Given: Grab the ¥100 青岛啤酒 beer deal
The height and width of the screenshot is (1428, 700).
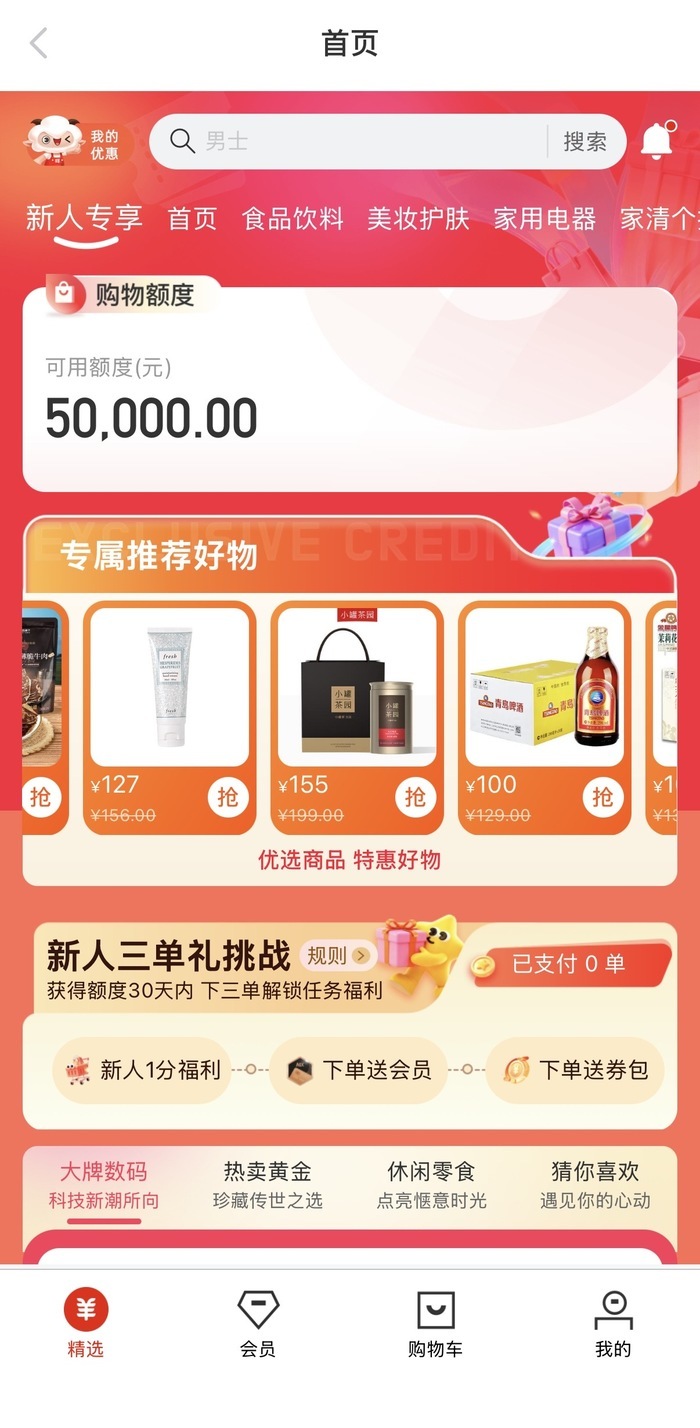Looking at the screenshot, I should click(602, 797).
